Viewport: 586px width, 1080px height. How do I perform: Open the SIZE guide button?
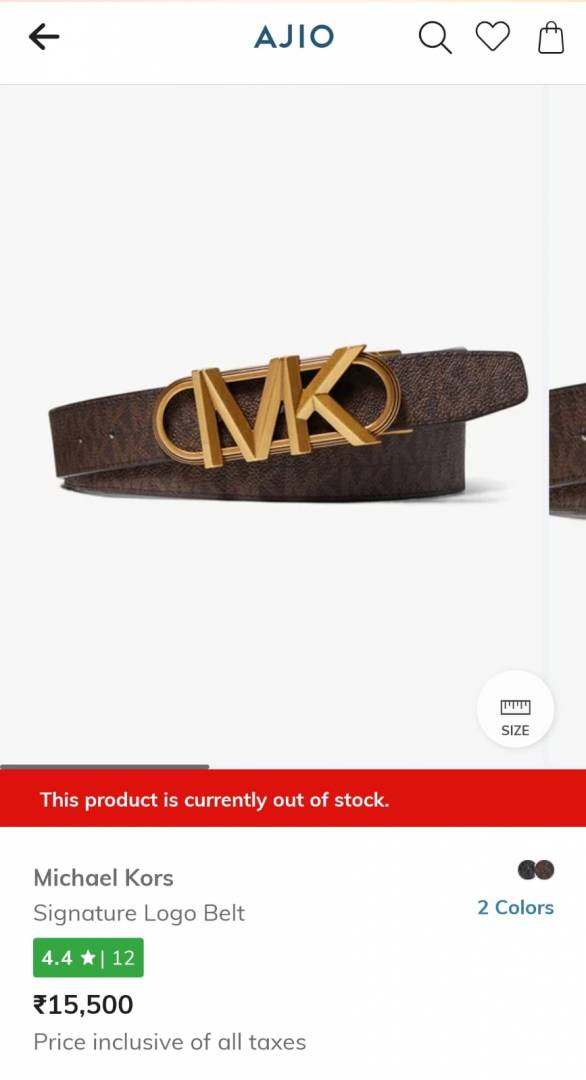pos(515,709)
